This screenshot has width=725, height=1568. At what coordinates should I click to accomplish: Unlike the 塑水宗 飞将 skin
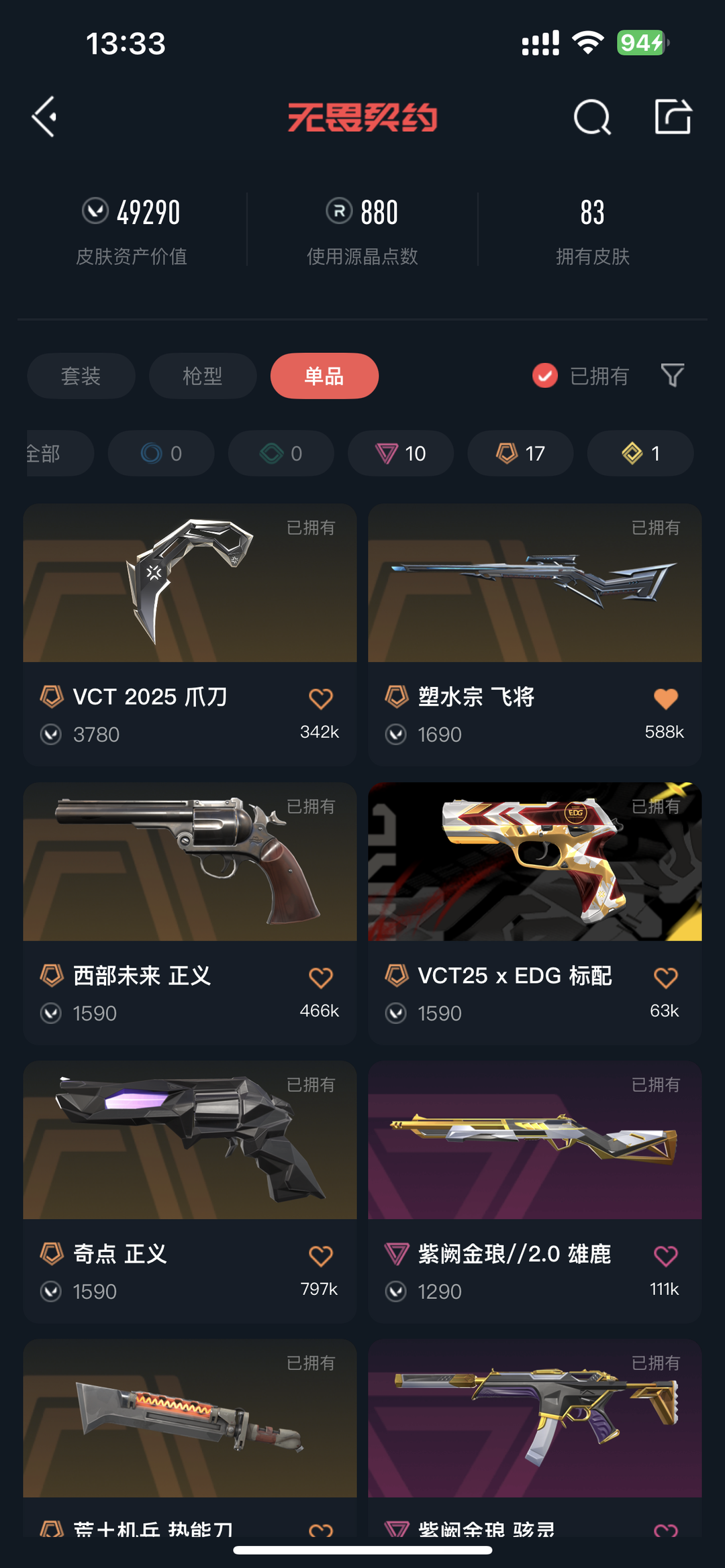point(665,698)
